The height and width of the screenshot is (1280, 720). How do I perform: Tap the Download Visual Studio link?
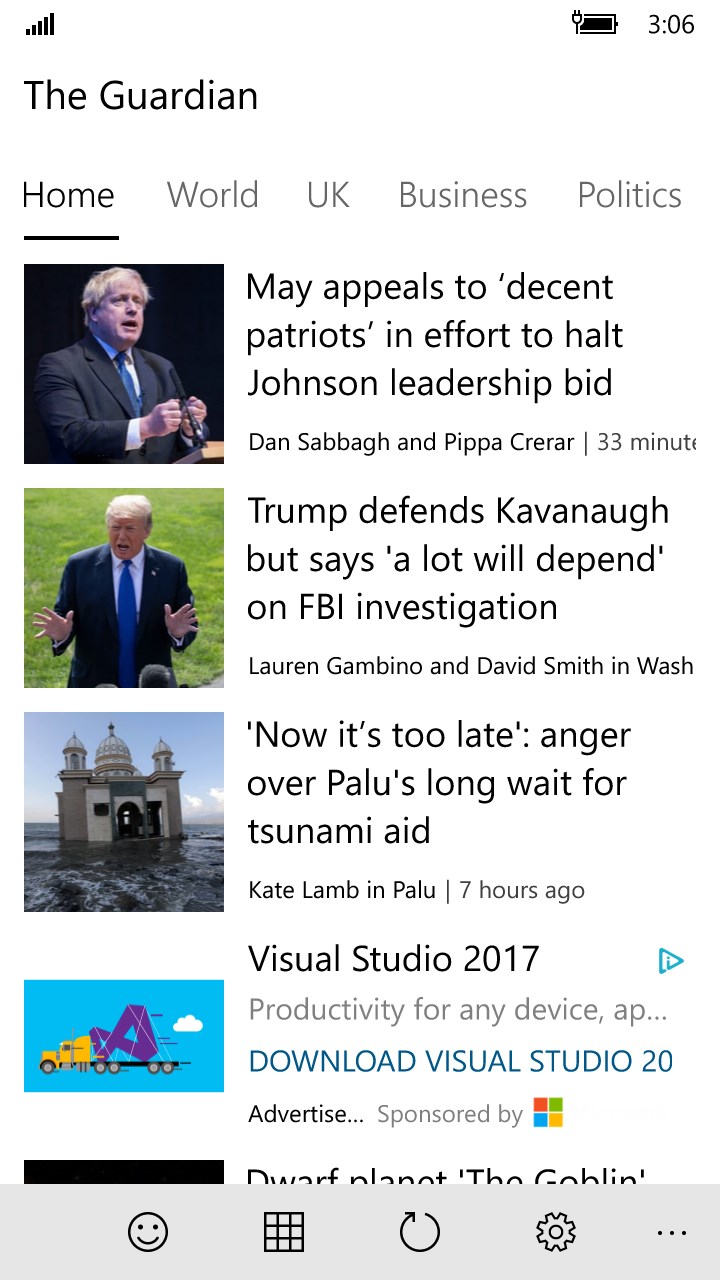tap(460, 1061)
